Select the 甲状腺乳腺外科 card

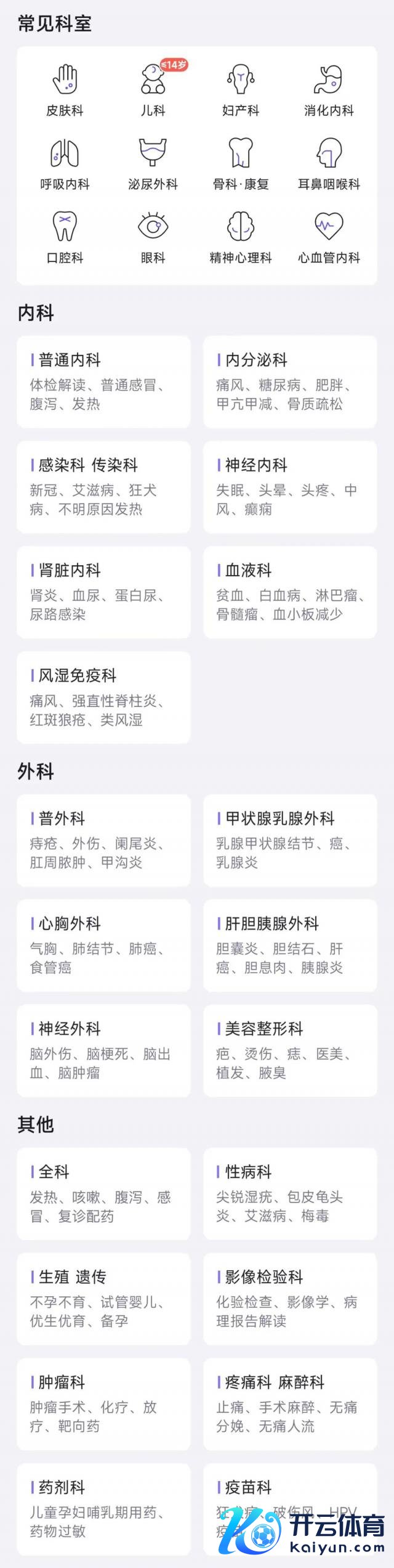(x=290, y=840)
